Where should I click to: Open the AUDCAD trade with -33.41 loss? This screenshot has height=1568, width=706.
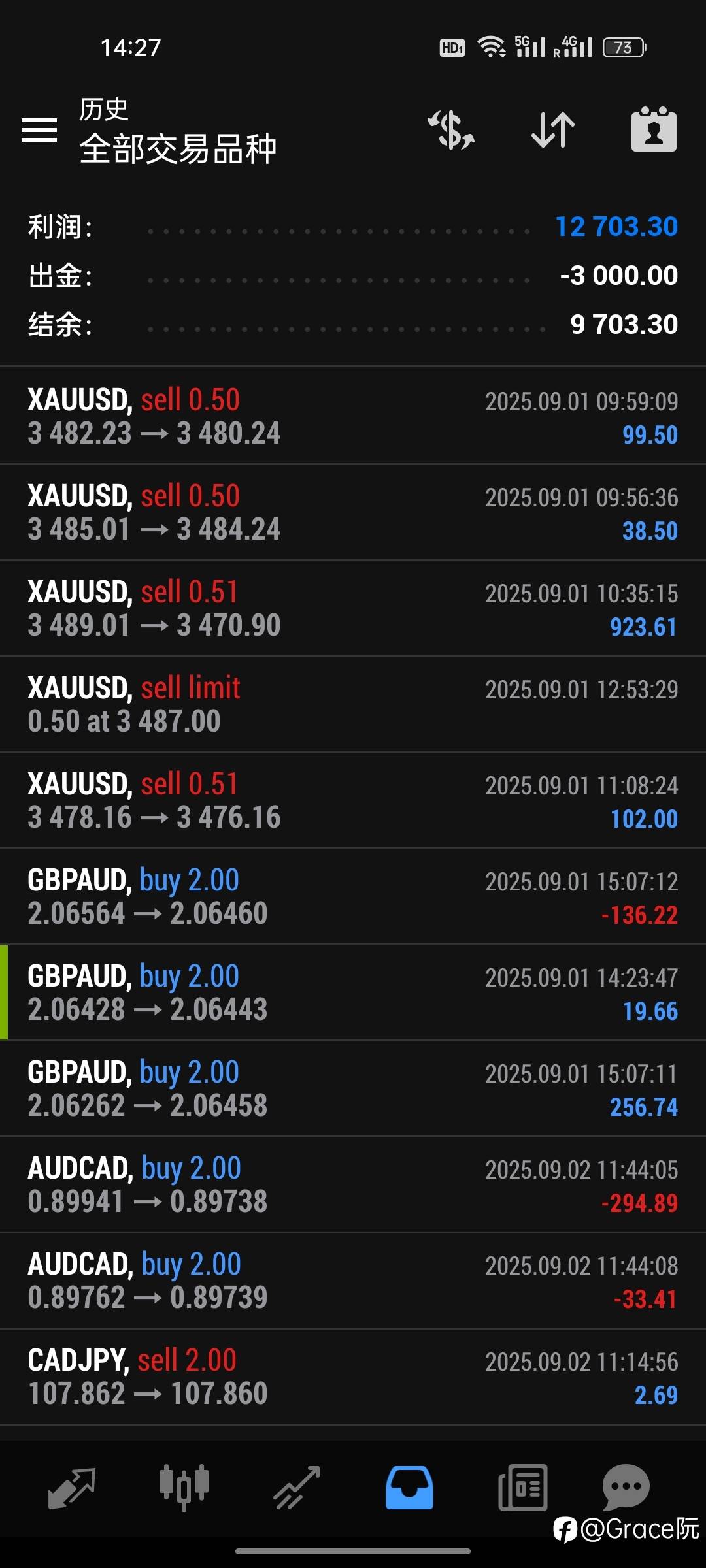click(353, 1281)
